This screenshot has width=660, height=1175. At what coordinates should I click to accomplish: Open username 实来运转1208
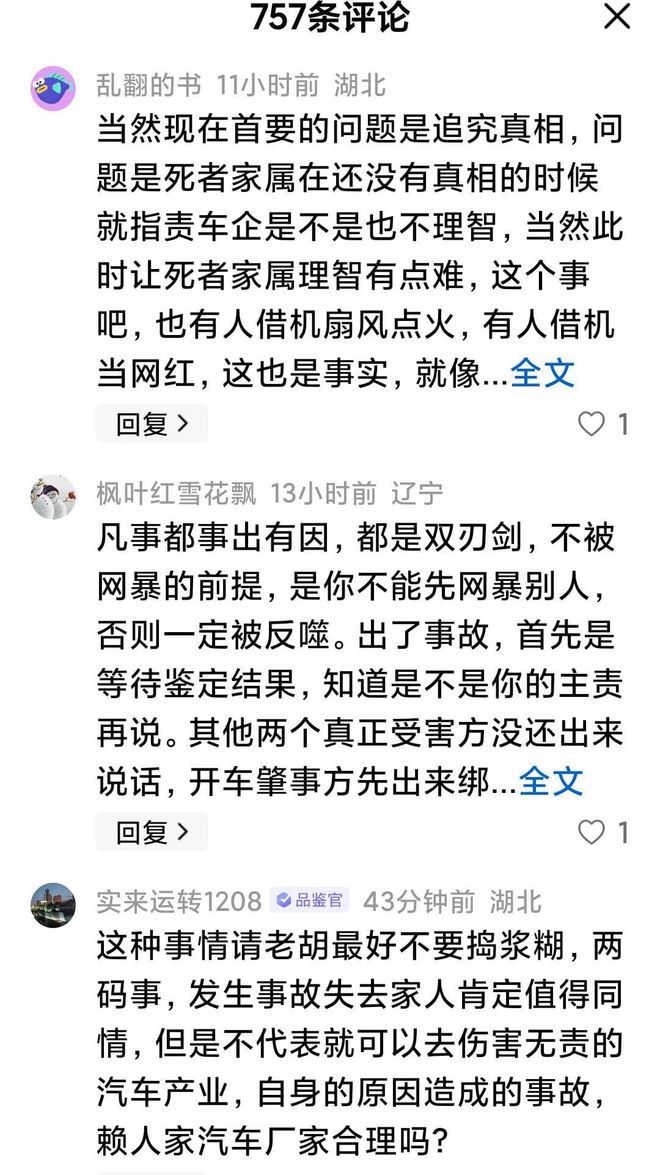pyautogui.click(x=178, y=901)
